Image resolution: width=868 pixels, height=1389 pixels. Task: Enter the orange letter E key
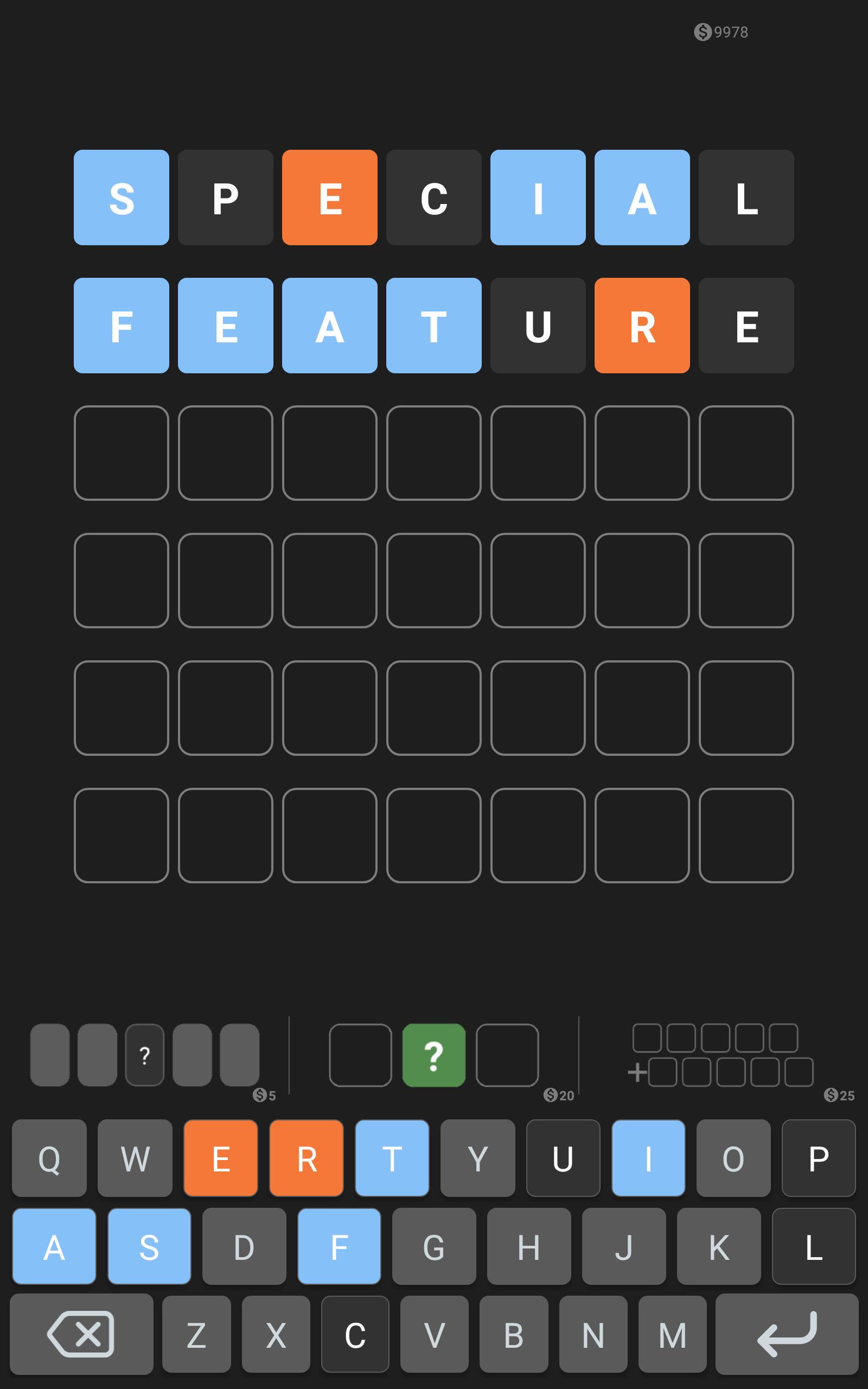point(220,1158)
